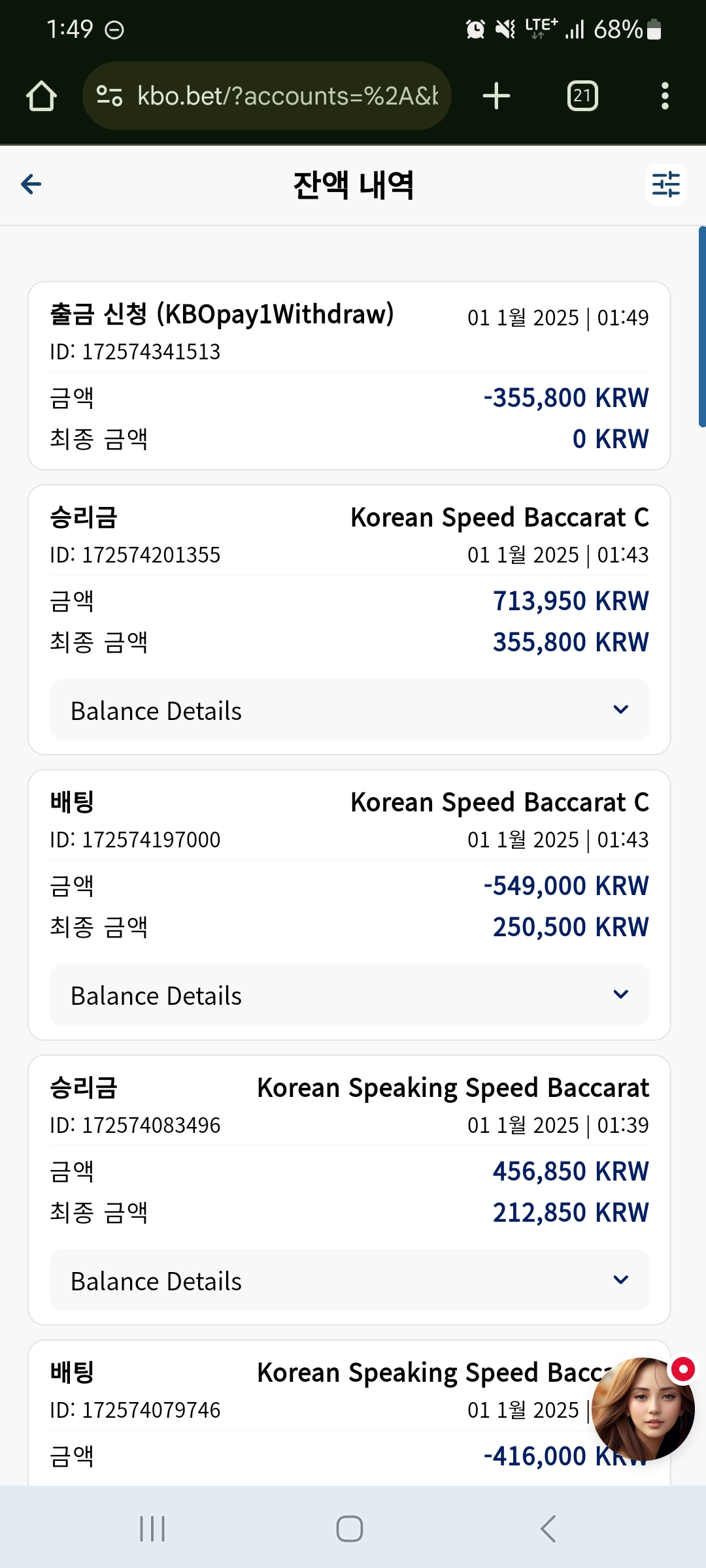Open the balance history filter settings
The height and width of the screenshot is (1568, 706).
[666, 184]
